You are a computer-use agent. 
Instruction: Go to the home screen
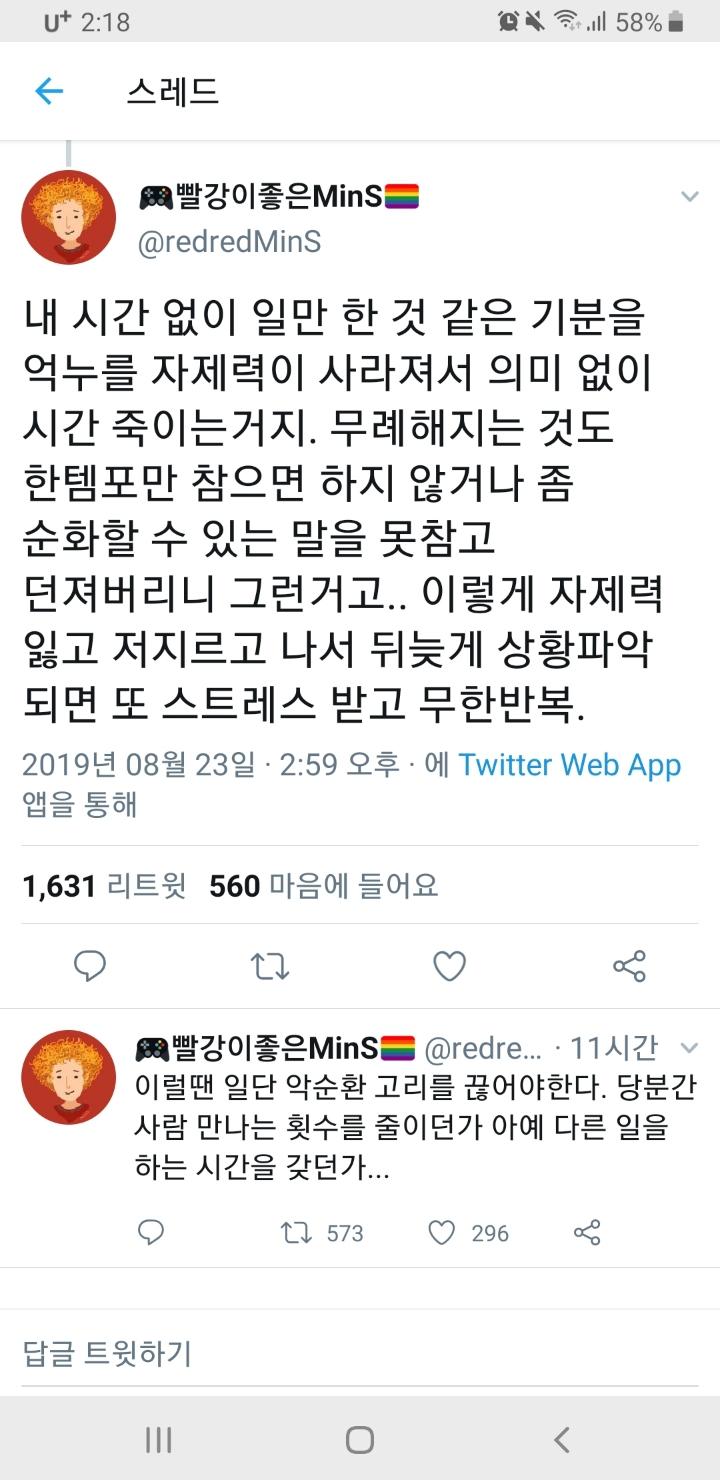[x=360, y=1440]
